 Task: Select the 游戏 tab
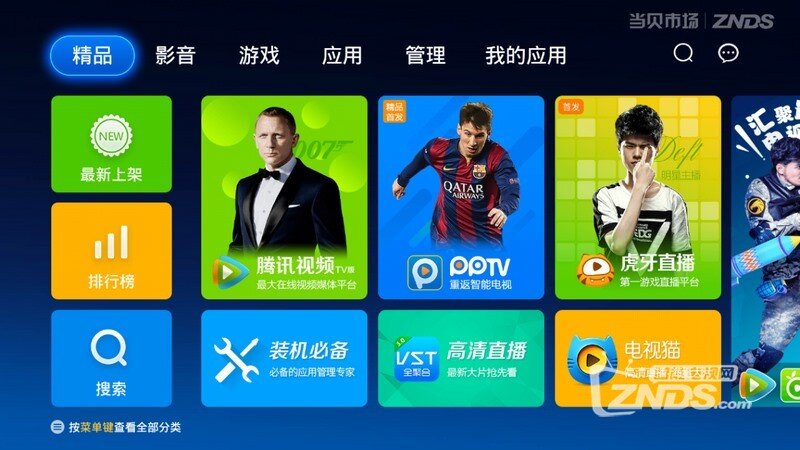click(x=259, y=55)
